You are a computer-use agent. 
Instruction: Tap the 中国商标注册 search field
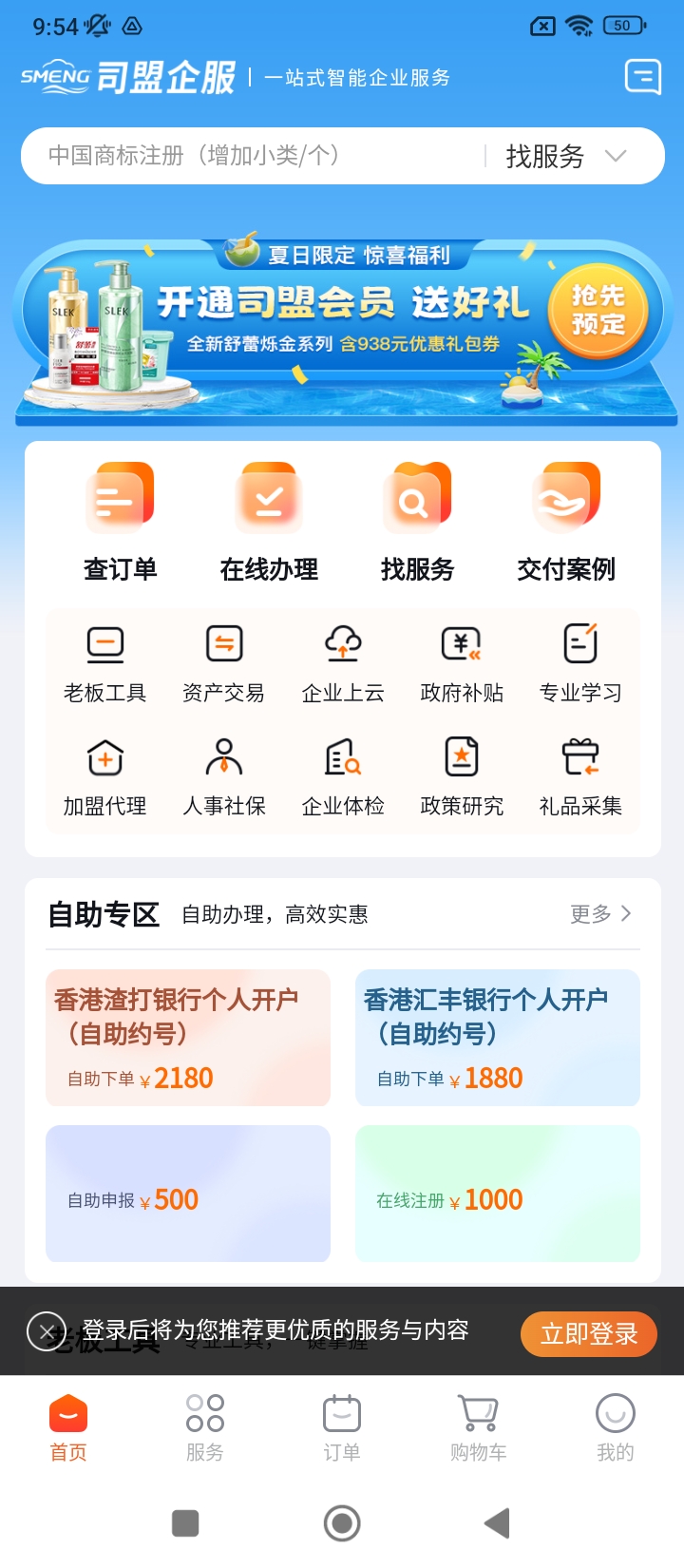coord(247,156)
